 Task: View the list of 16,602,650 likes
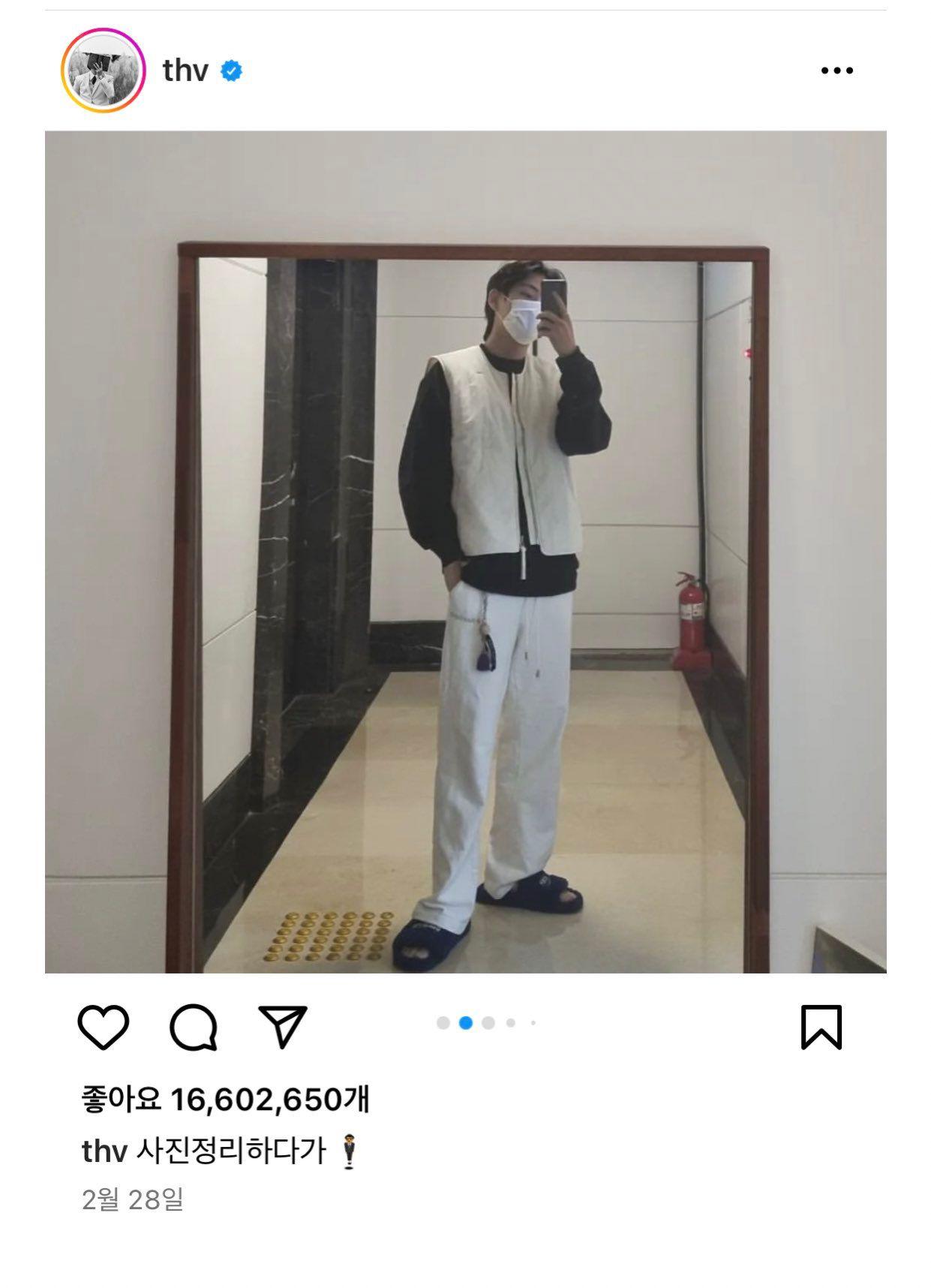(225, 1100)
